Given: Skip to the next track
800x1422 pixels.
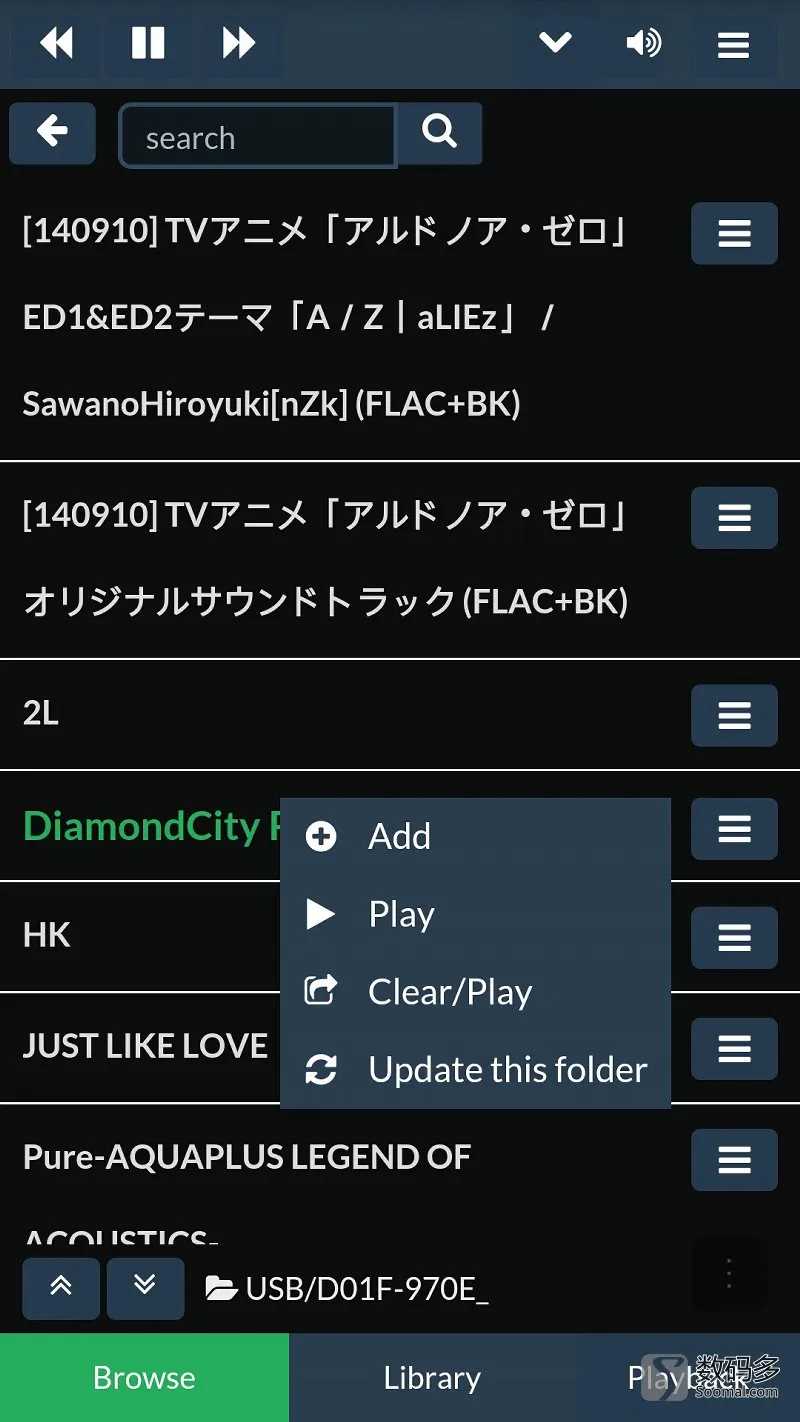Looking at the screenshot, I should click(238, 44).
